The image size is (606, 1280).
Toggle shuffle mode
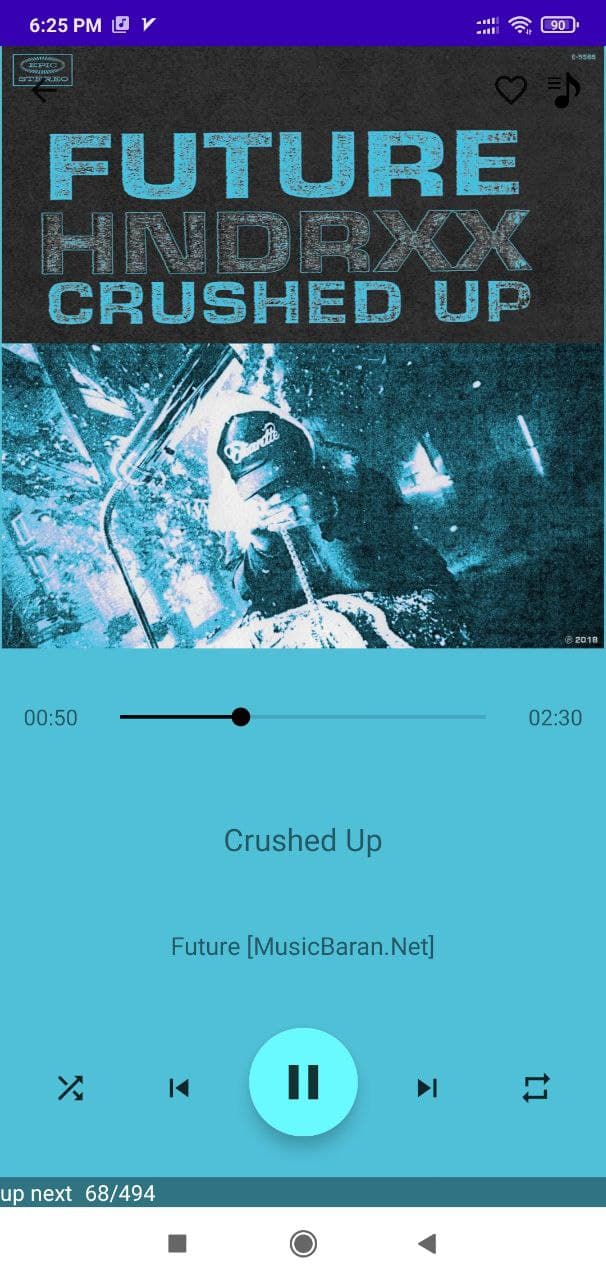click(70, 1087)
